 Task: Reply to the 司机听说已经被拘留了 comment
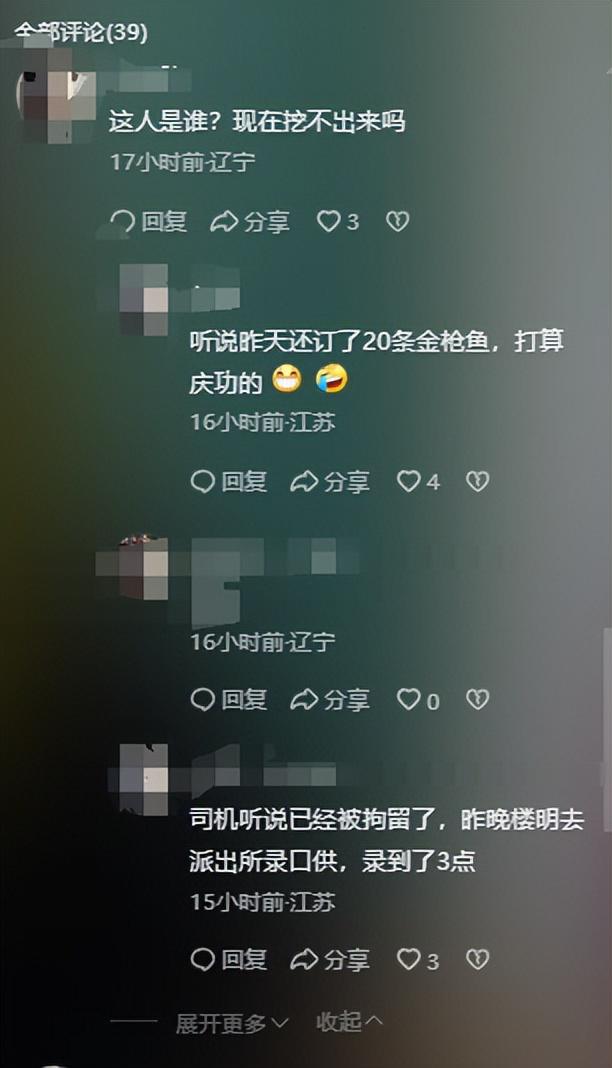point(228,960)
